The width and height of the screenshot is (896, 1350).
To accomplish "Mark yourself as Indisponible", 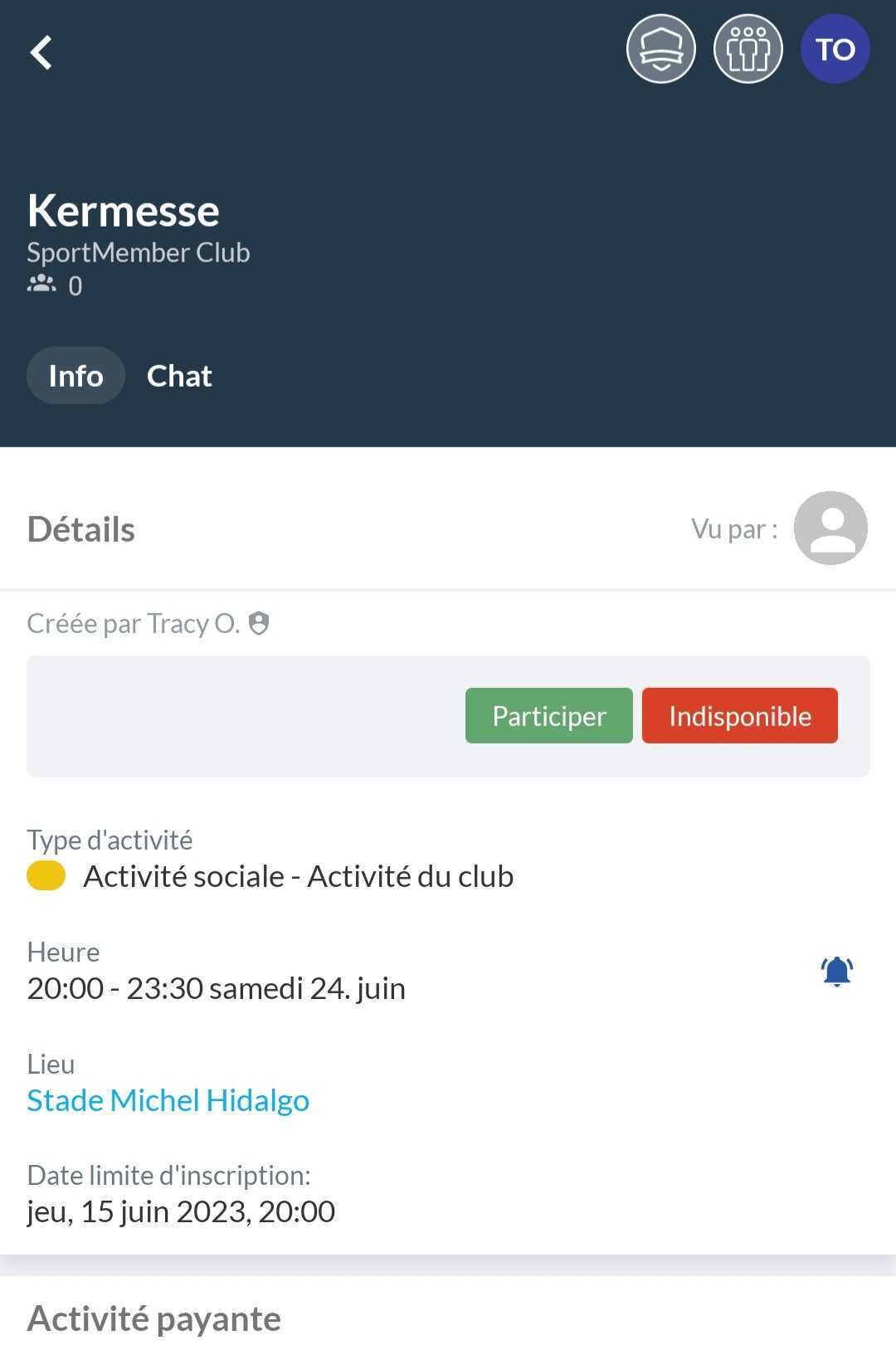I will tap(739, 715).
